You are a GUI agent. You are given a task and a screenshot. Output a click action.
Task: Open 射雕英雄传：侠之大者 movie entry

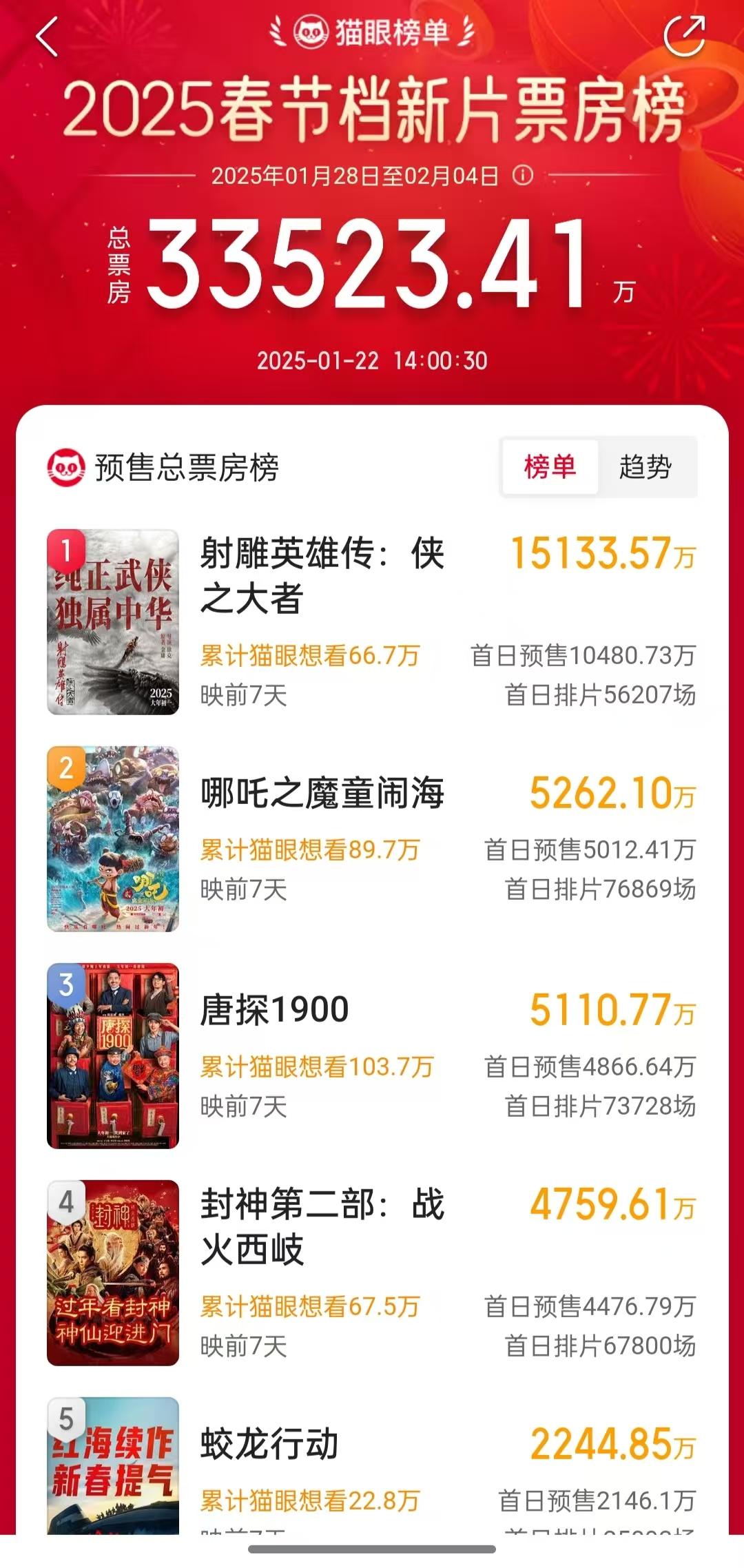322,575
